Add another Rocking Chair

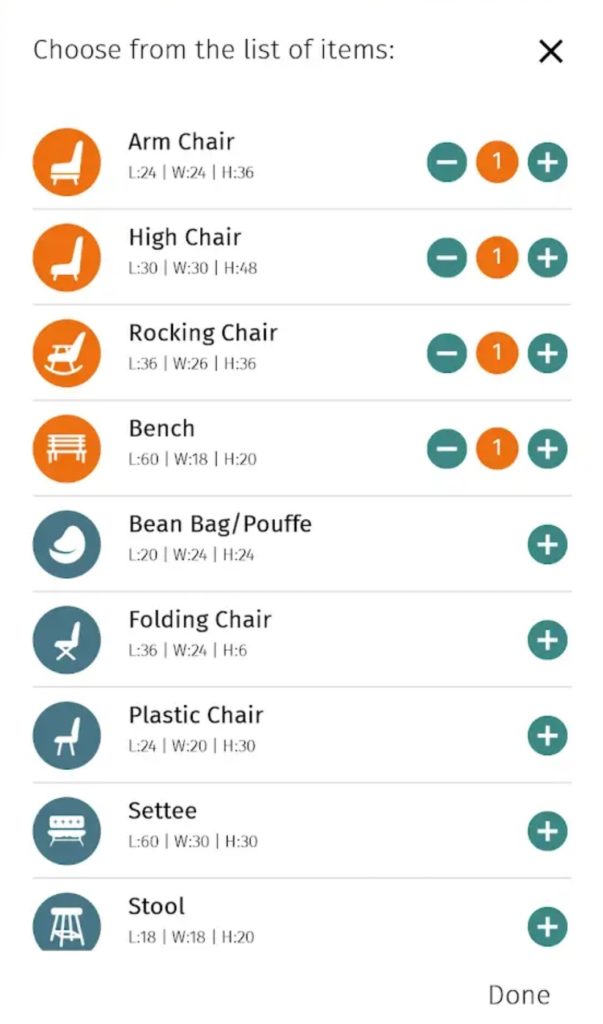click(x=547, y=353)
